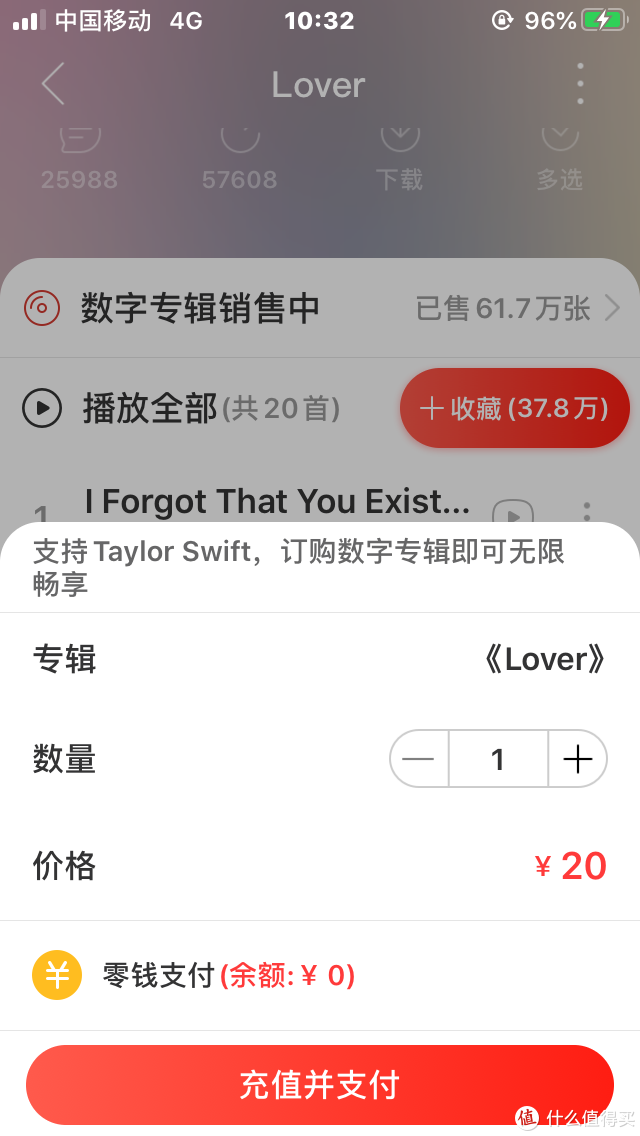
Task: Open comments showing 25988
Action: [x=80, y=160]
